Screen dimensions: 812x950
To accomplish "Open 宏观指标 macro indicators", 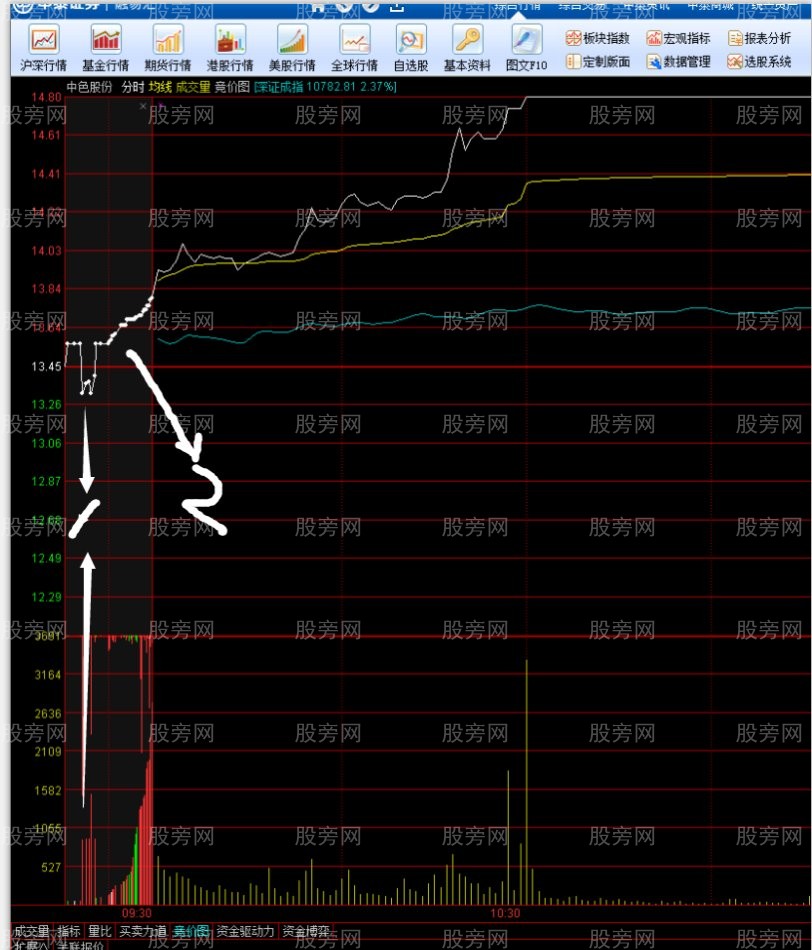I will tap(678, 39).
